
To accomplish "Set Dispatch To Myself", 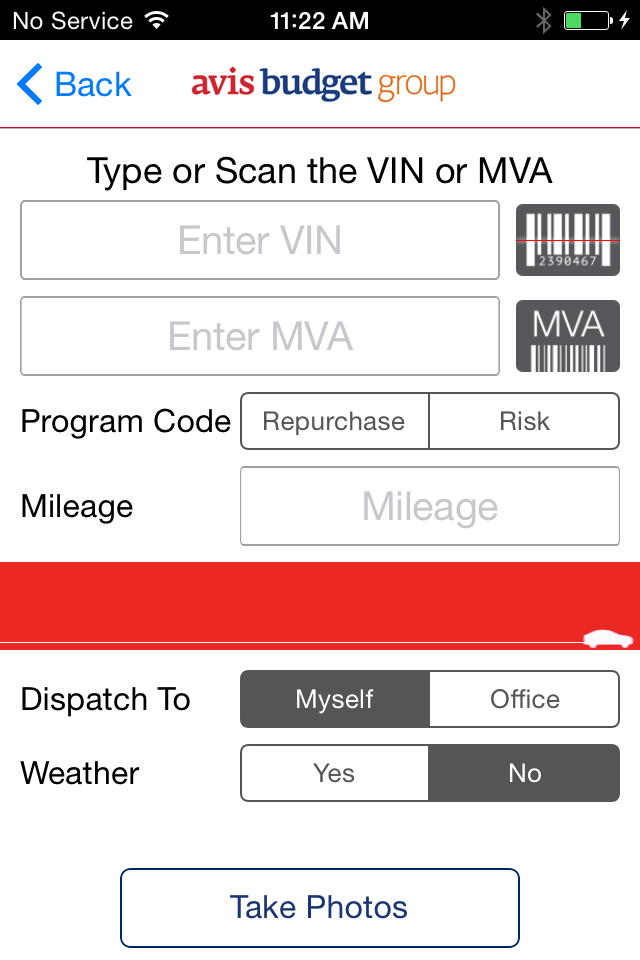I will point(335,699).
